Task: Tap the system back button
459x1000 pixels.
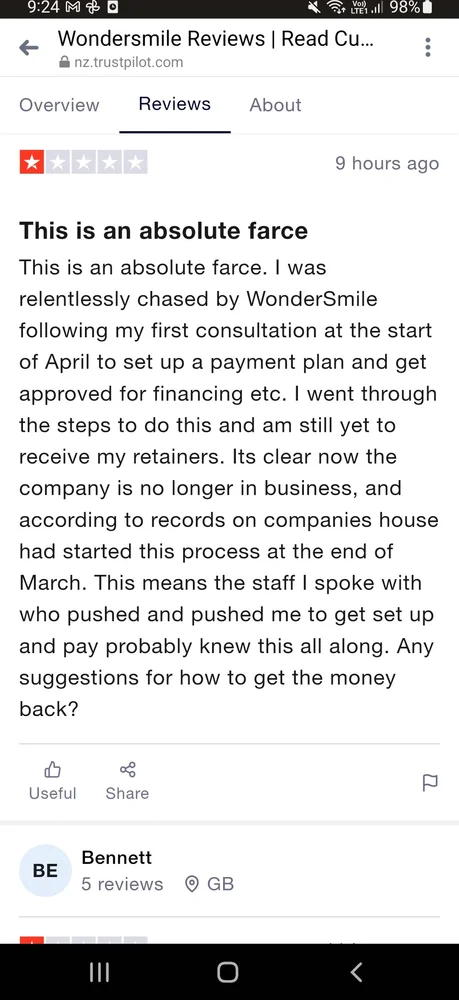Action: tap(357, 972)
